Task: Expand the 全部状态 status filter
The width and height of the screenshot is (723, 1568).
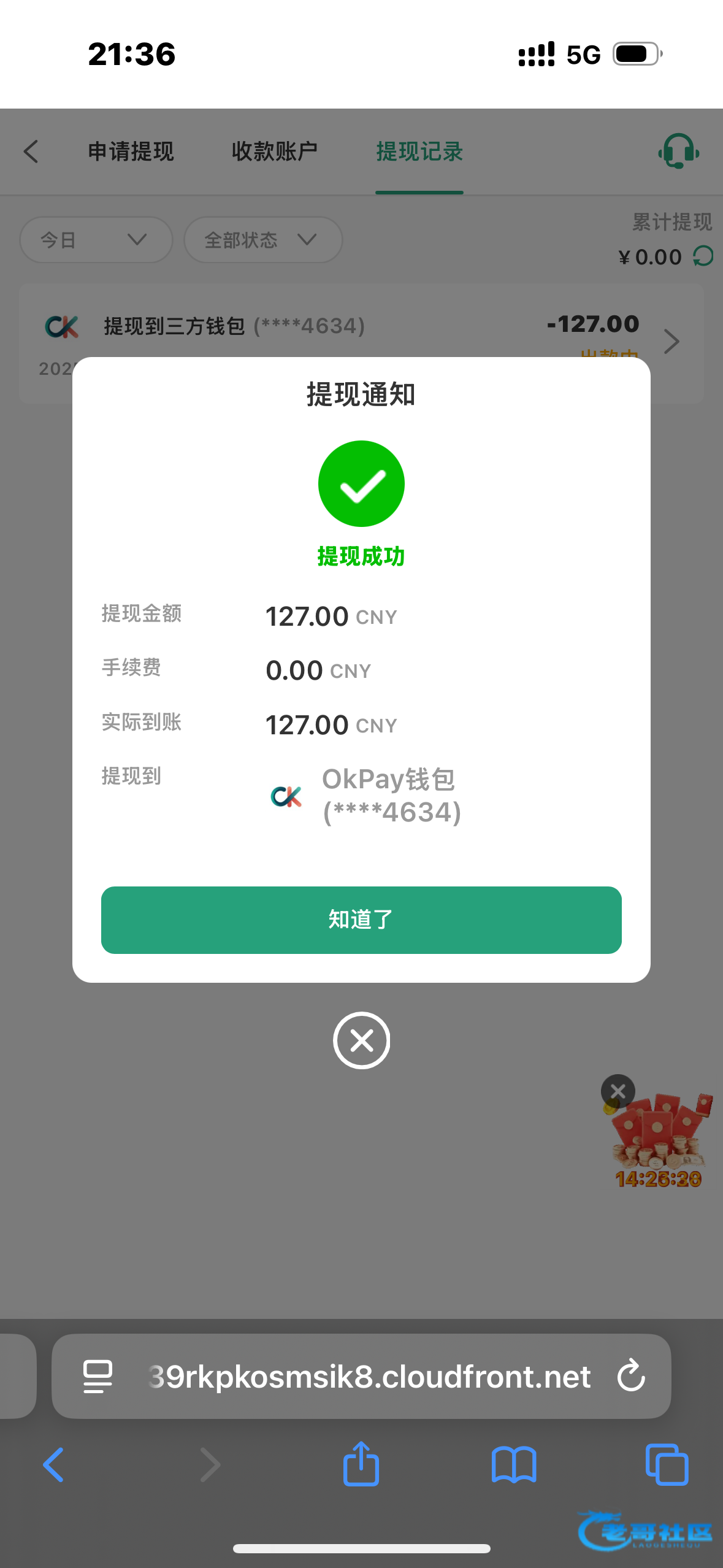Action: pos(262,240)
